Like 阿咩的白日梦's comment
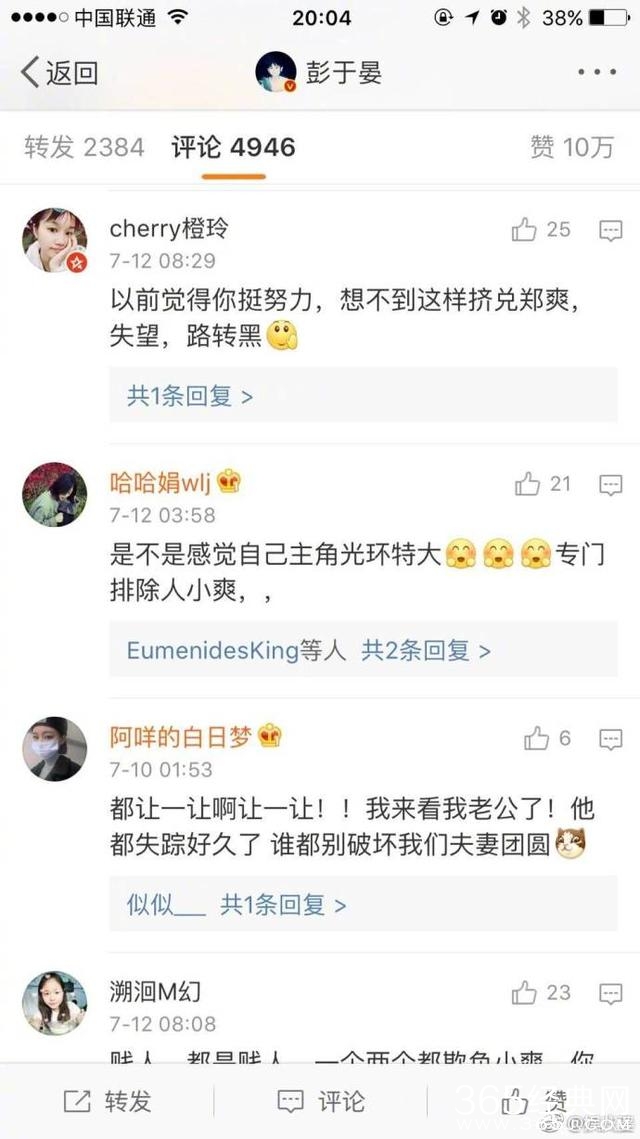 click(x=537, y=739)
